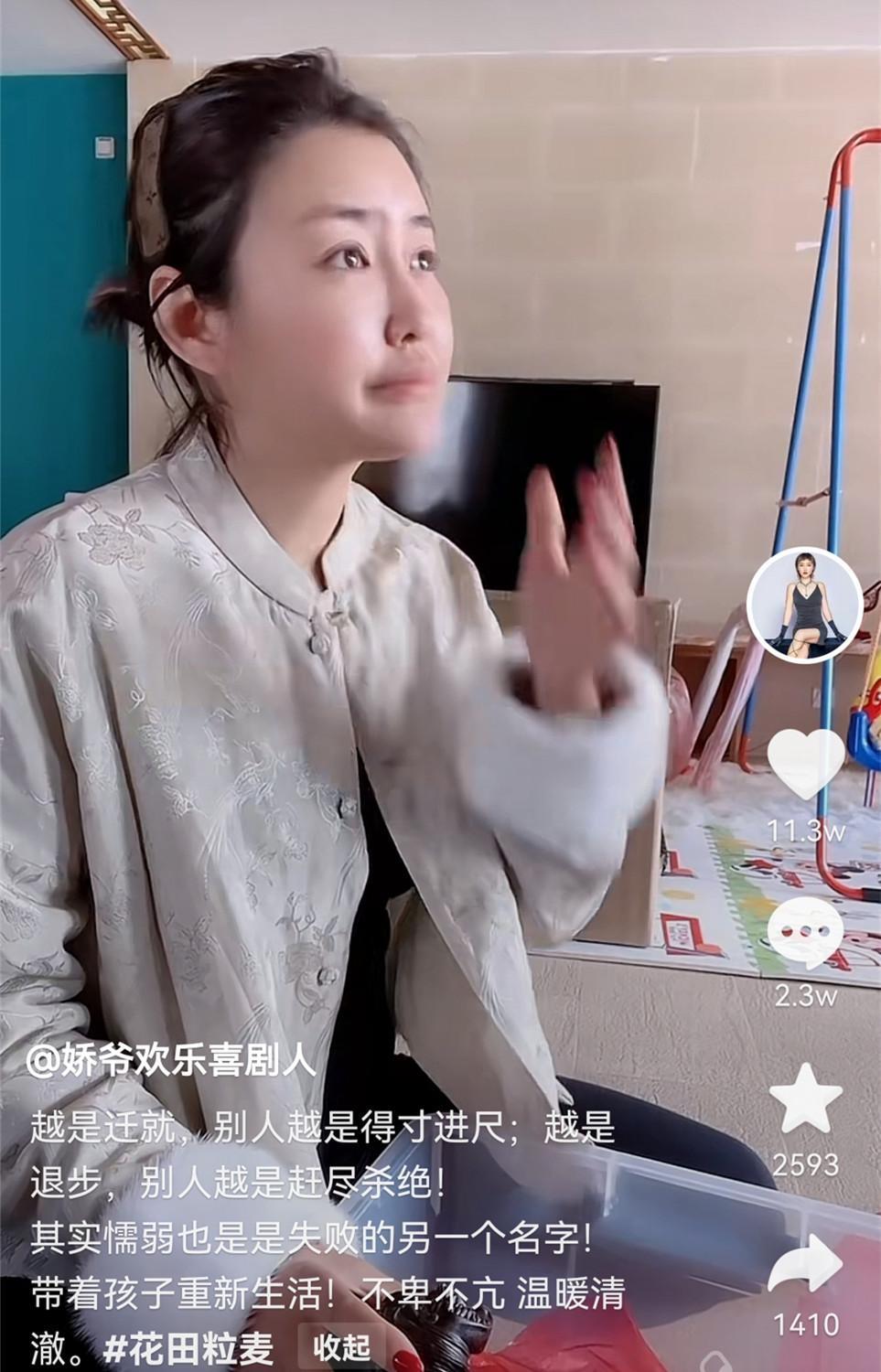Collapse caption with 收起
The image size is (881, 1372).
coord(341,1346)
